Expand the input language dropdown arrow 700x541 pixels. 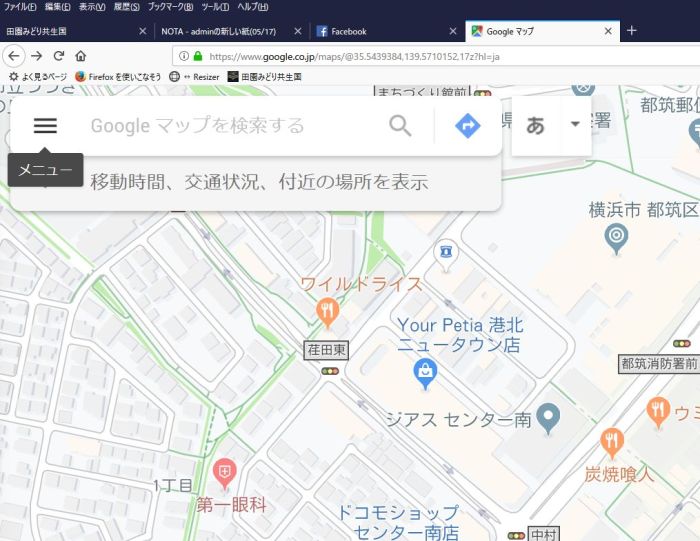coord(575,124)
